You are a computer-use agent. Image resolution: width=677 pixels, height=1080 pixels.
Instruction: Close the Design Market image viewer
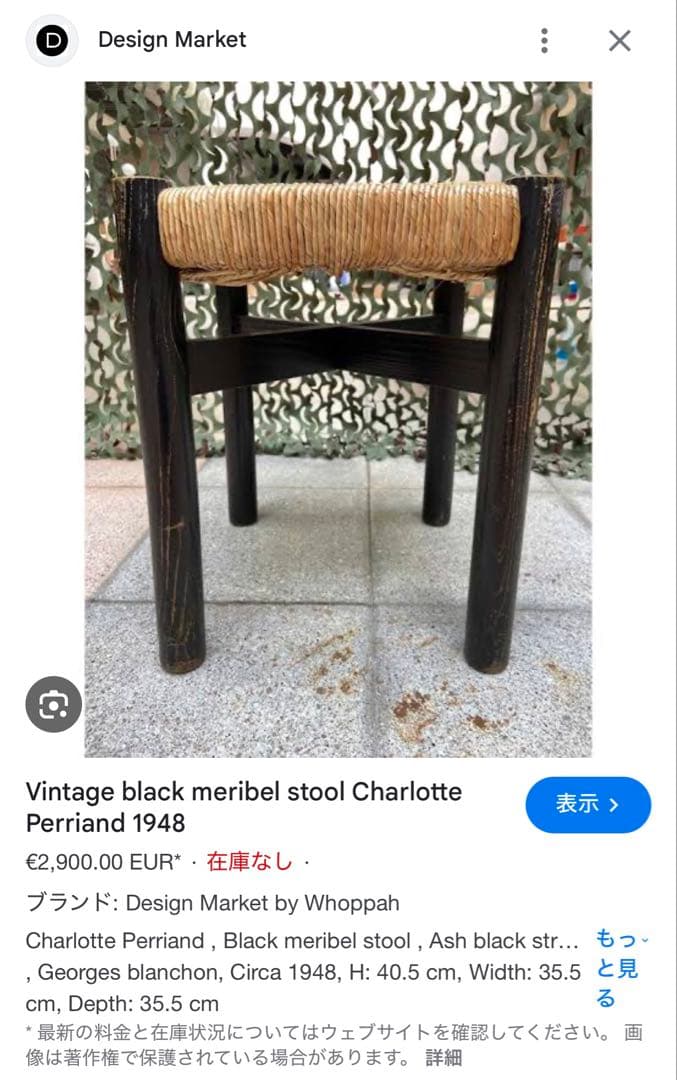[x=620, y=40]
